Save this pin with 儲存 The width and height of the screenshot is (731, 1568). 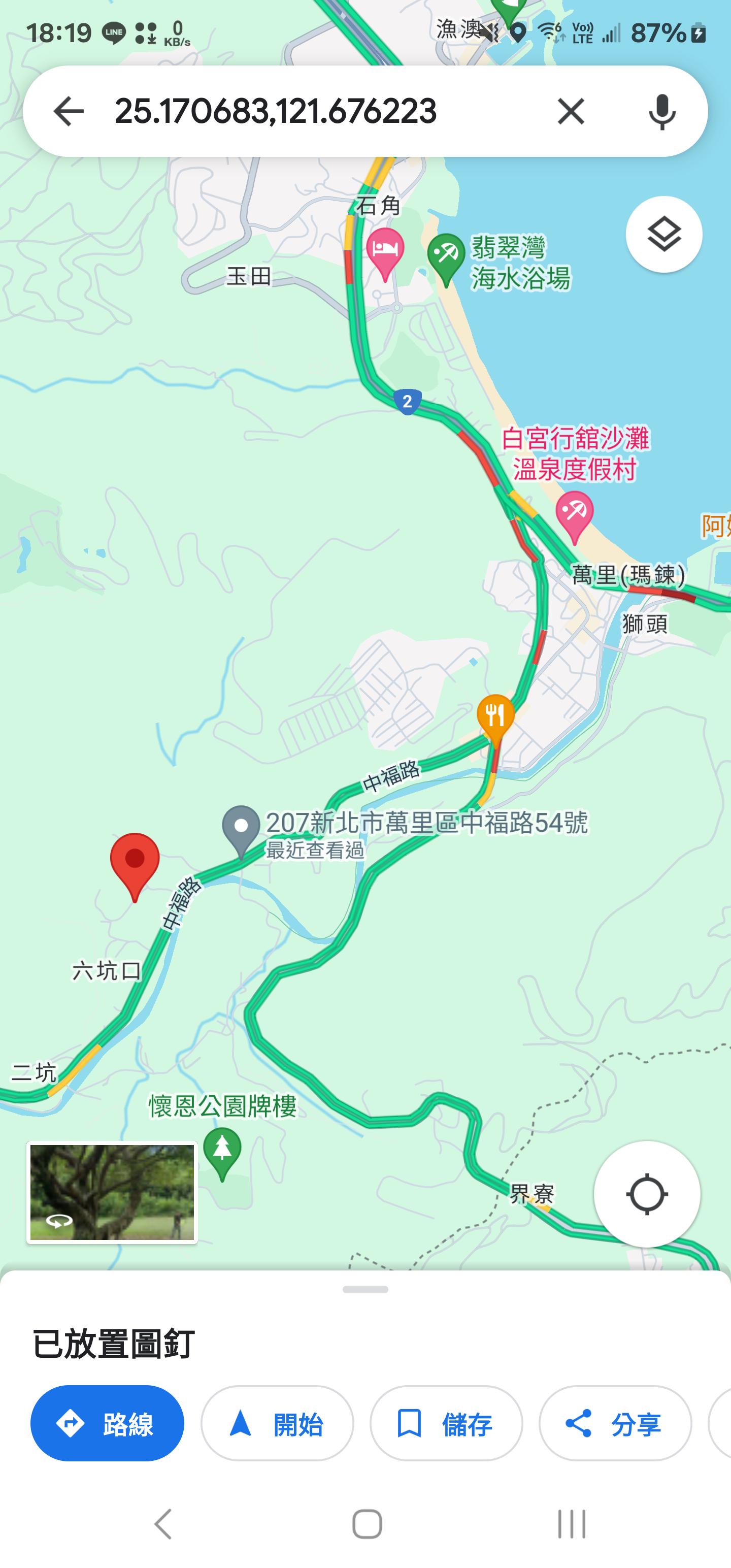click(446, 1424)
